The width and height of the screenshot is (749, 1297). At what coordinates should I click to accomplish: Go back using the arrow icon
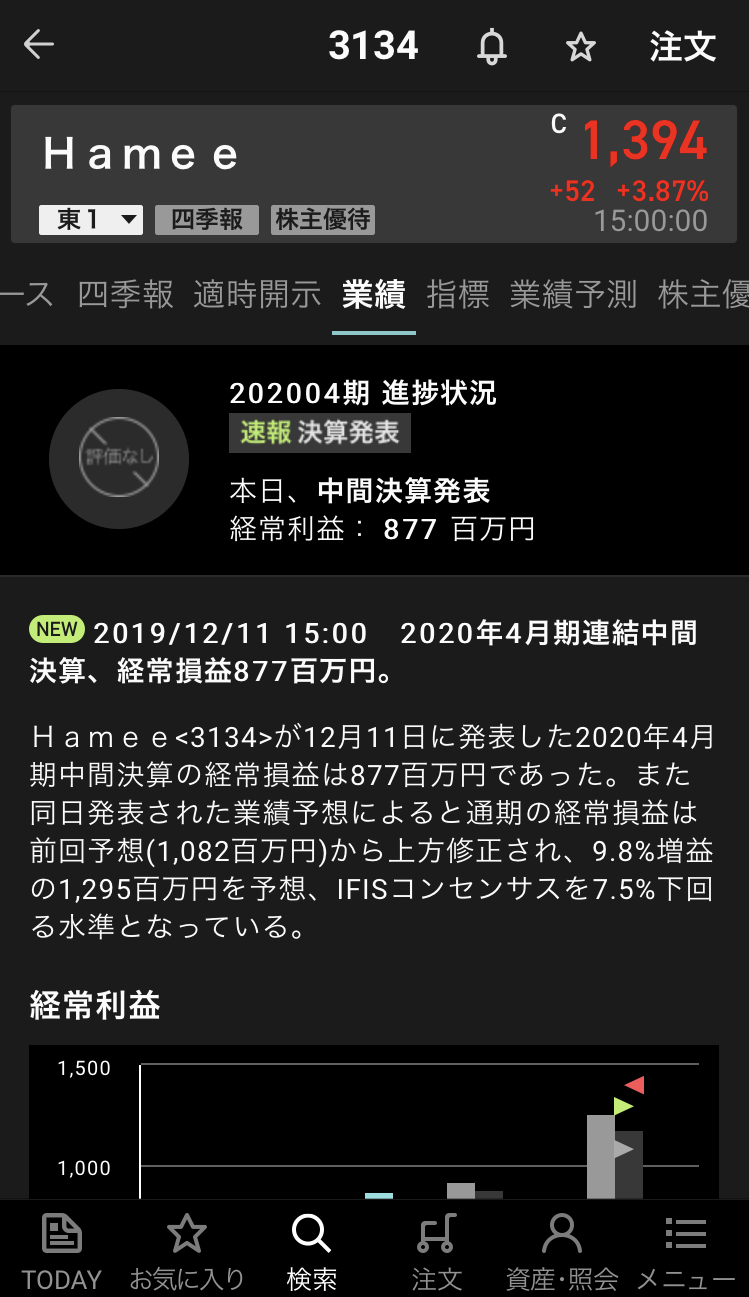(39, 45)
